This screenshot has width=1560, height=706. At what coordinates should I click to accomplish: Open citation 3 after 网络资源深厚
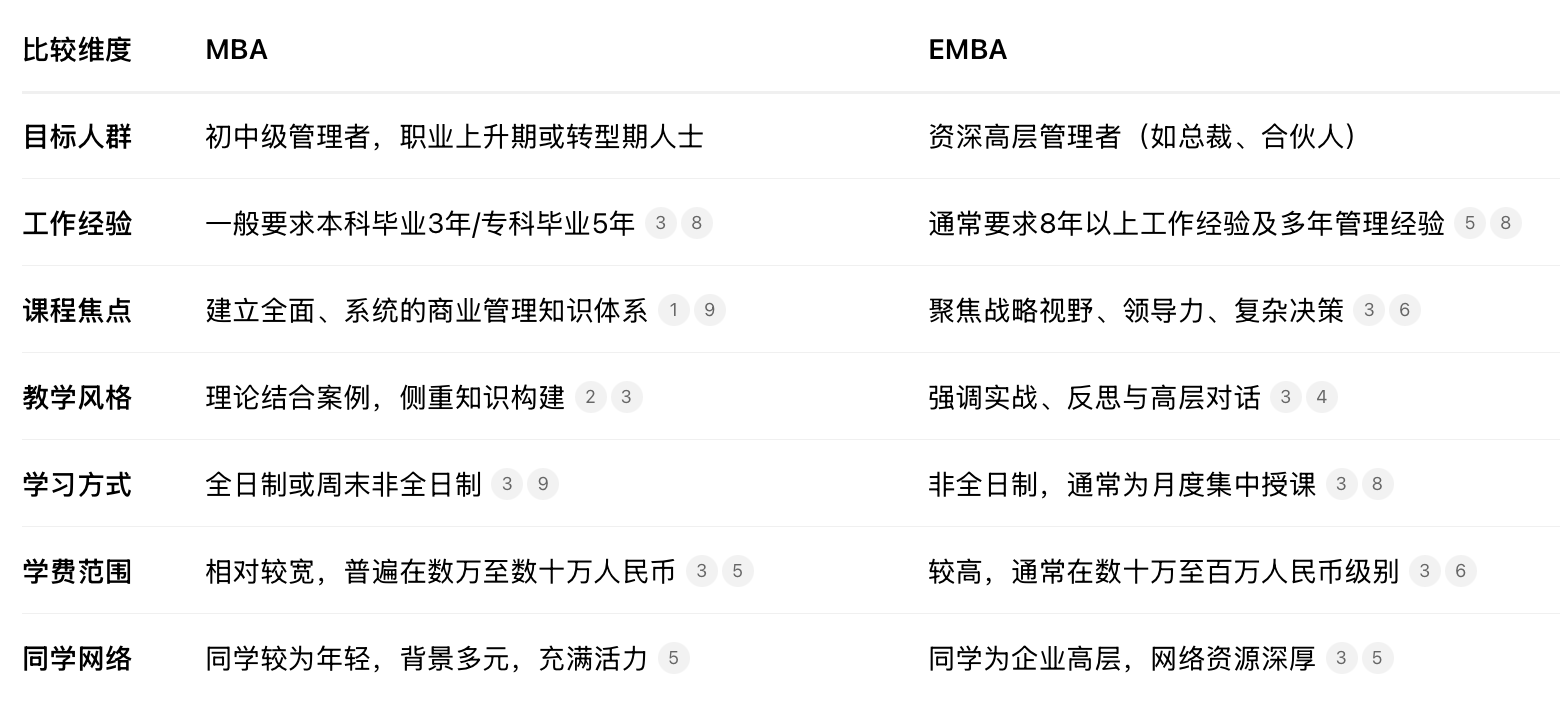tap(1341, 658)
